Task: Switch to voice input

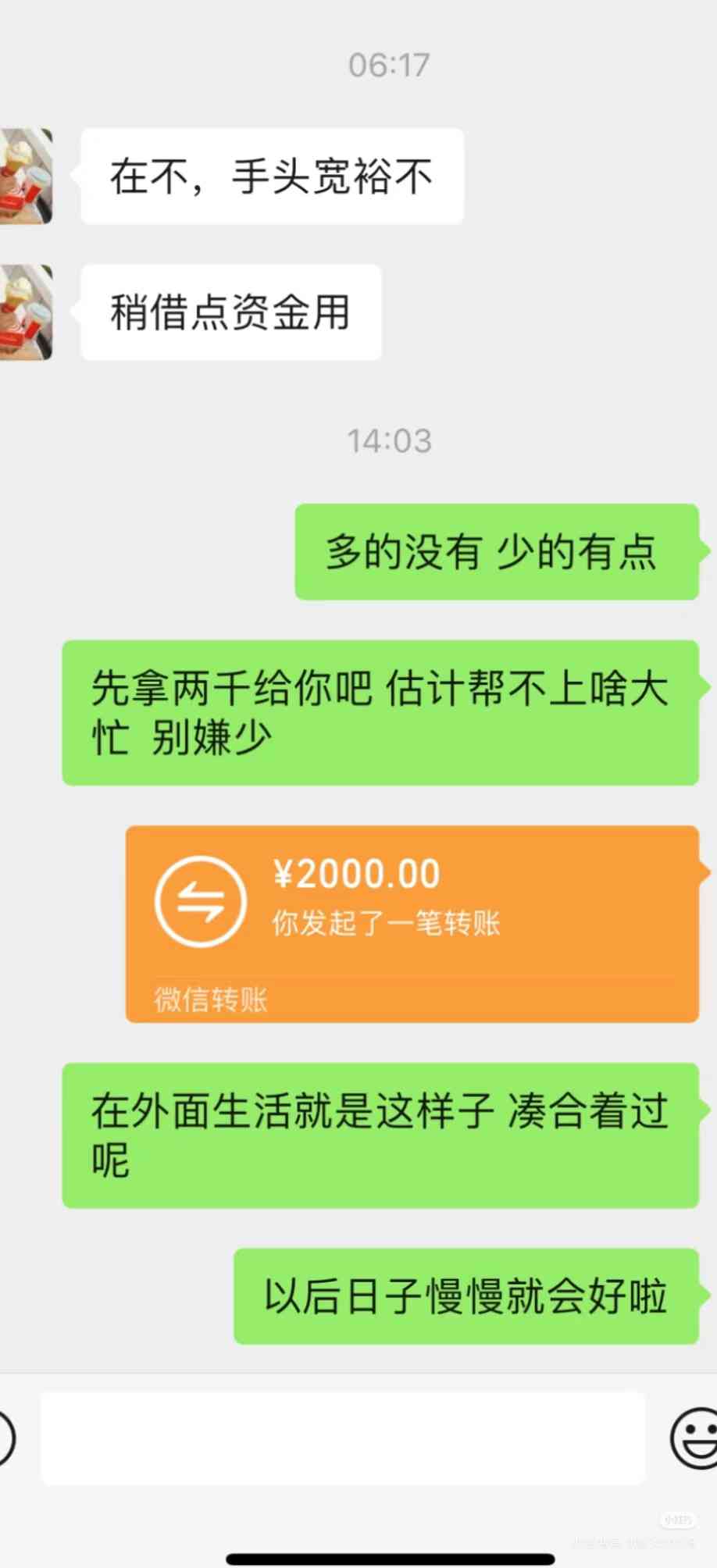Action: click(5, 1438)
